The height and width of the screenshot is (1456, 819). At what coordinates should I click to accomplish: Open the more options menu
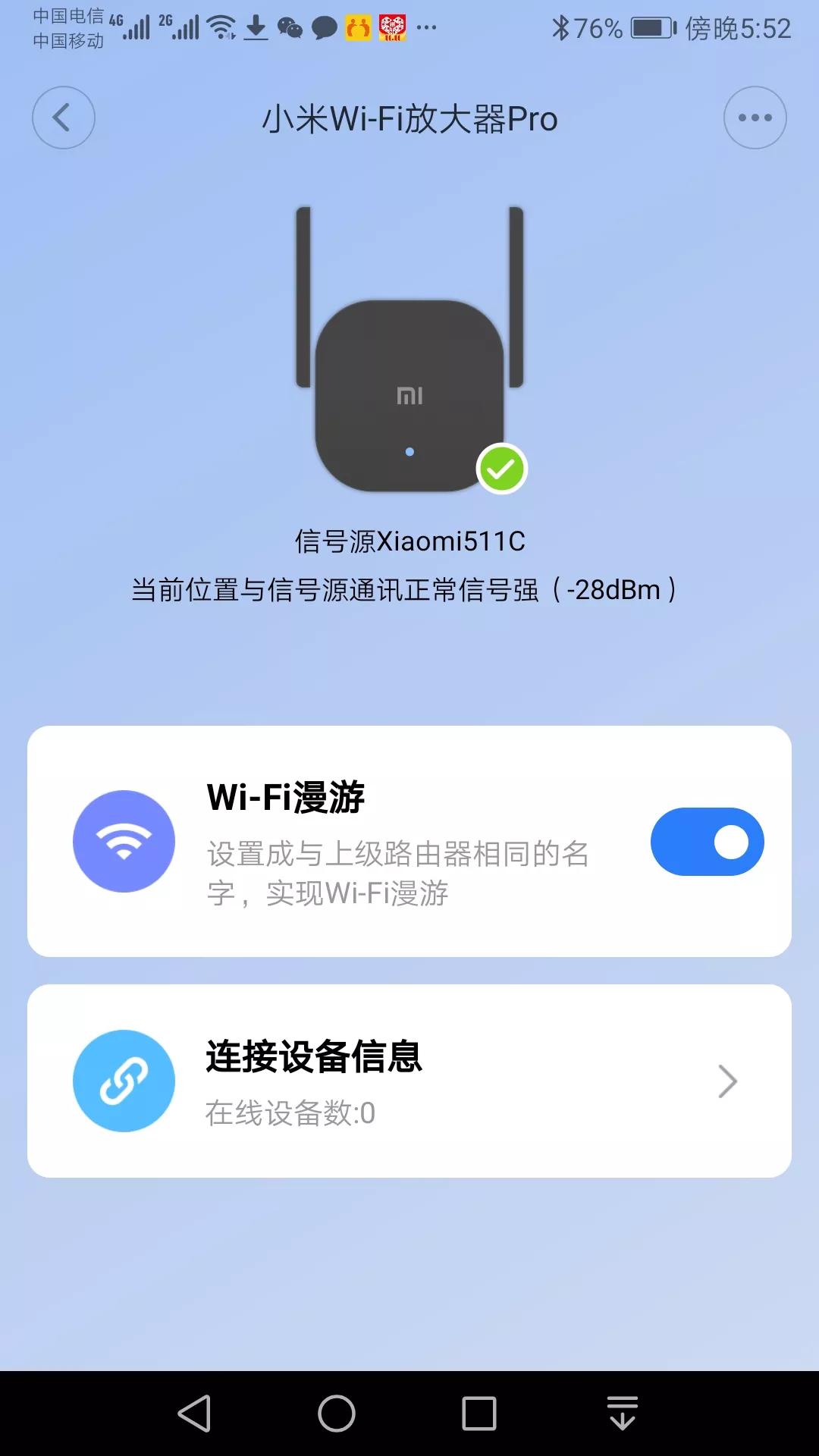754,118
